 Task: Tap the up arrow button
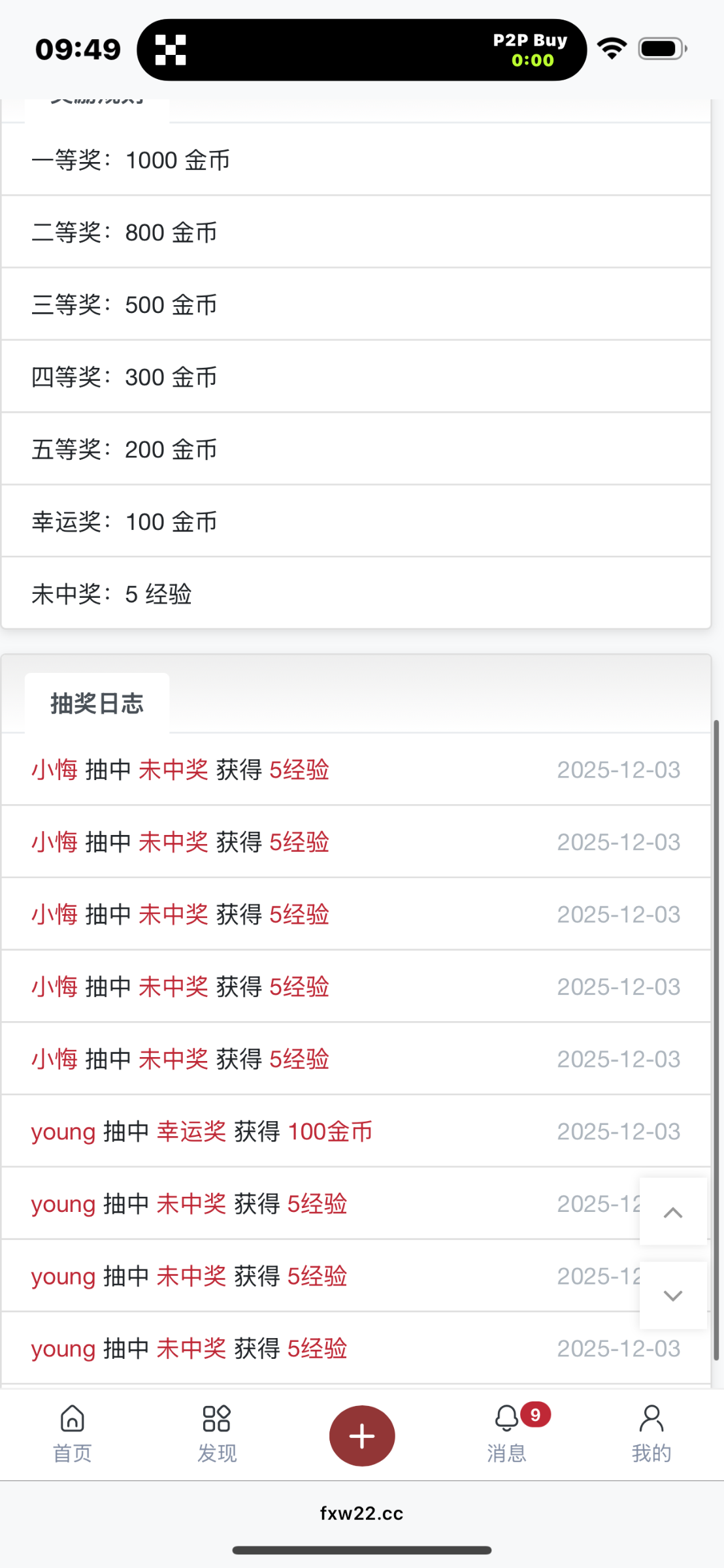(673, 1212)
